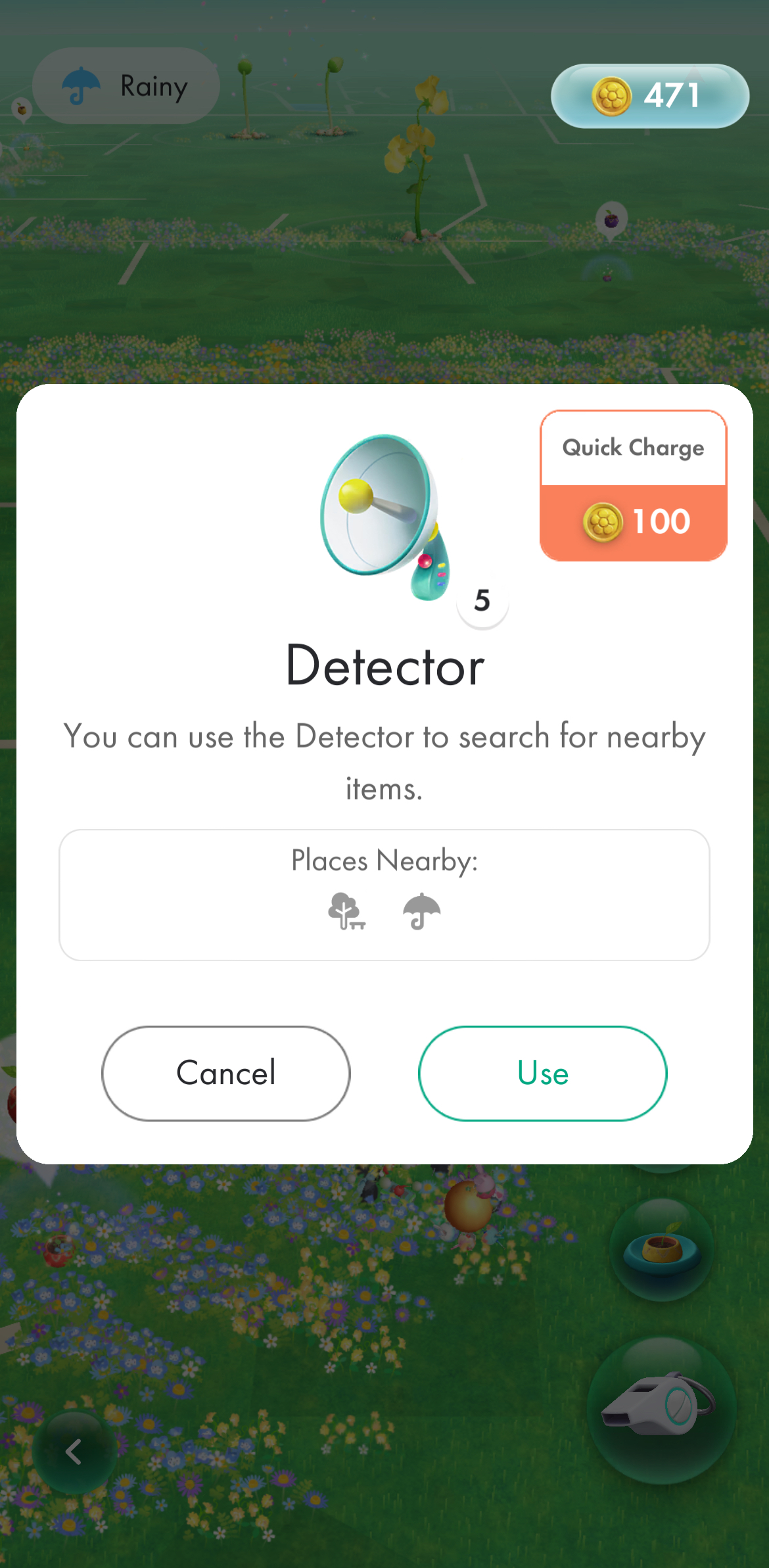769x1568 pixels.
Task: Tap the Use button for the Detector
Action: 542,1073
